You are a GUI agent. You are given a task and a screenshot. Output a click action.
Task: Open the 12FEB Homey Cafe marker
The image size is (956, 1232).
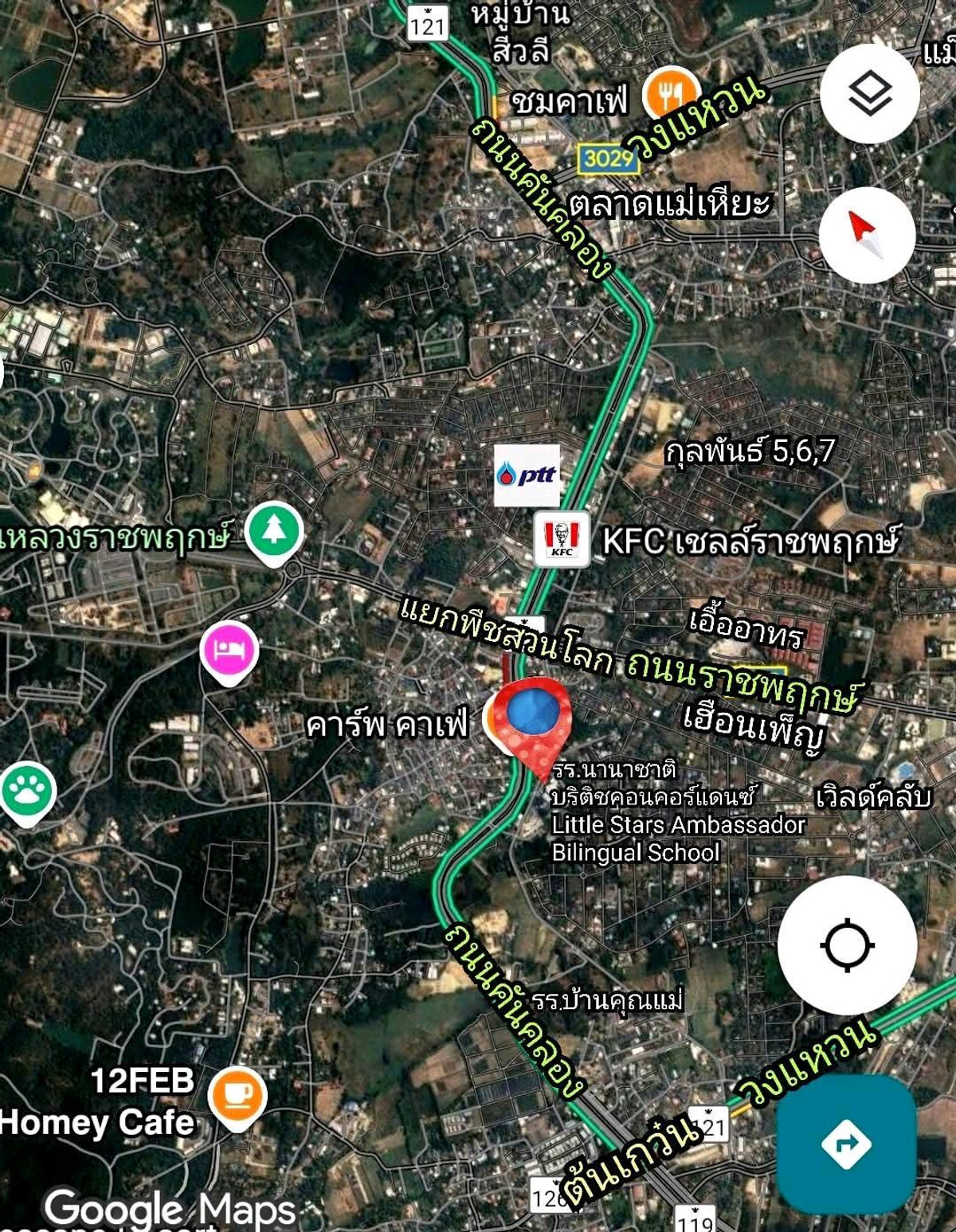(237, 1096)
